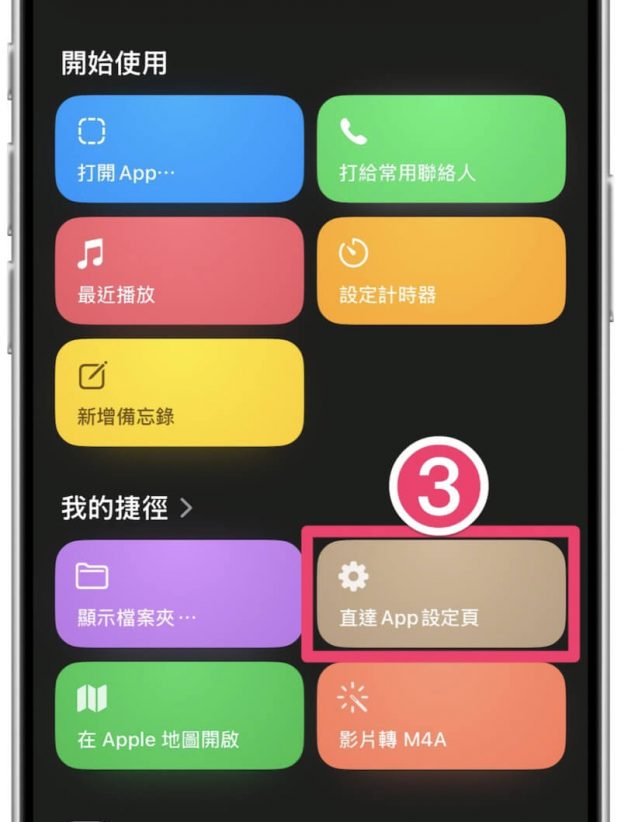Tap the 打給常用聯絡人 shortcut
Image resolution: width=621 pixels, height=822 pixels.
tap(441, 149)
